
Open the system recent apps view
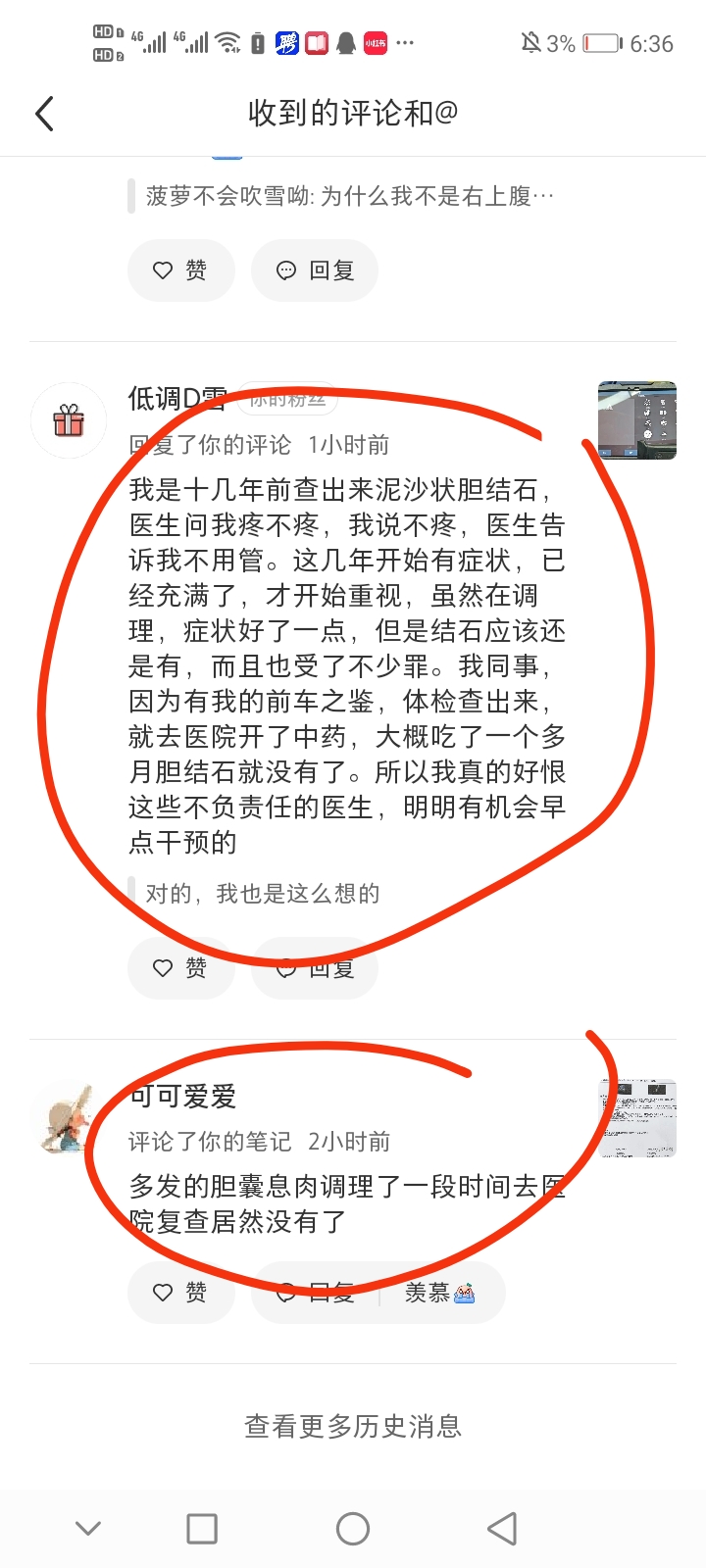pos(202,1529)
